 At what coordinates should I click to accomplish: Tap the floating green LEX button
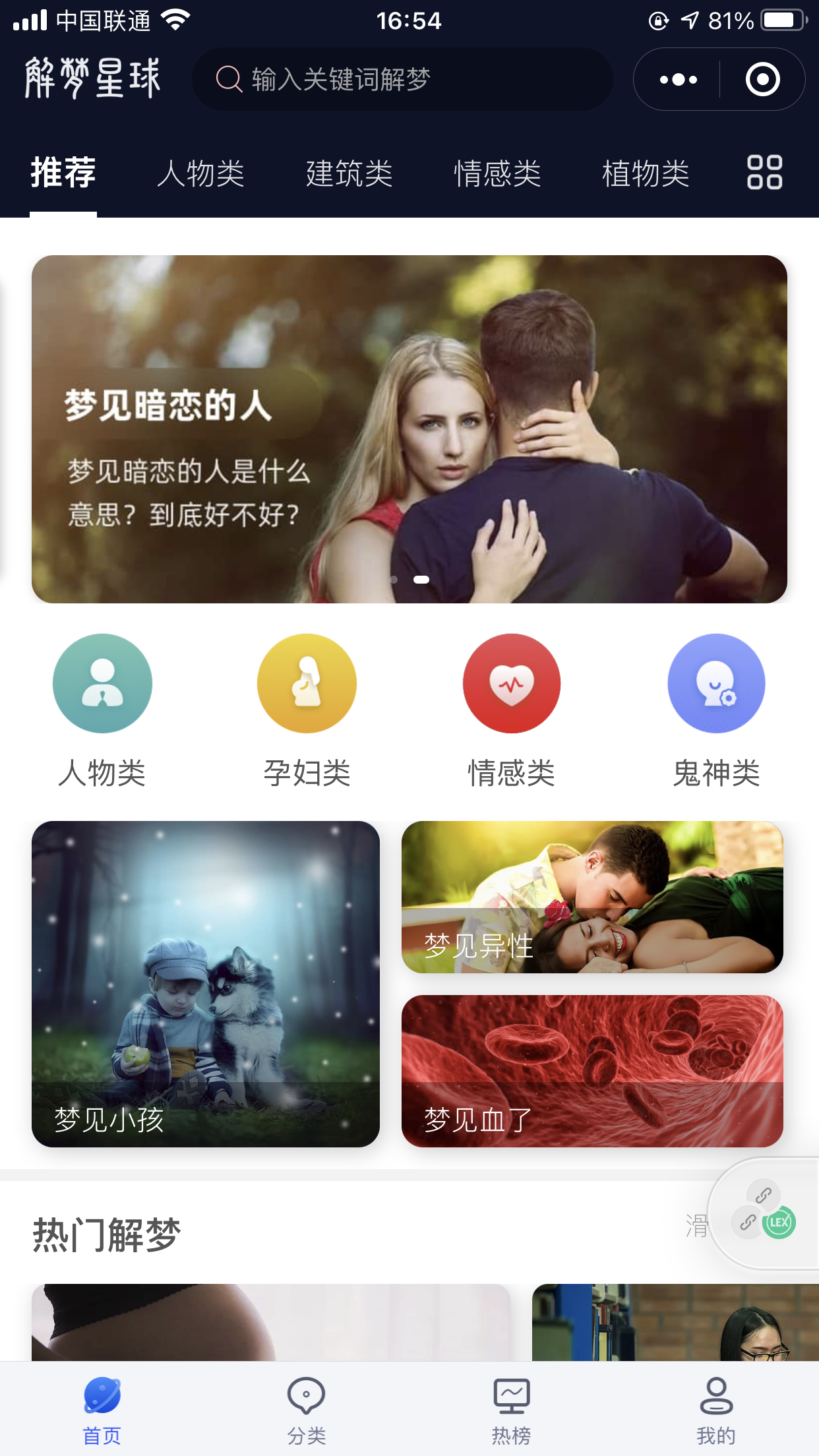coord(779,1222)
